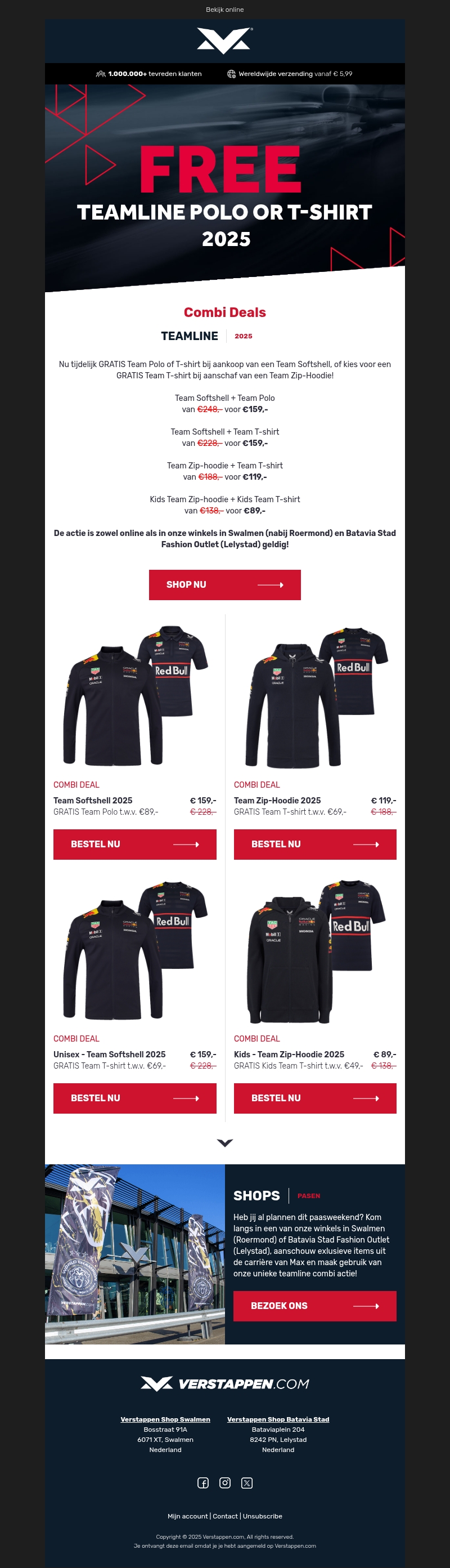Screen dimensions: 450x1568
Task: Order the Team Zip-Hoodie 2025 combi deal
Action: coord(314,845)
